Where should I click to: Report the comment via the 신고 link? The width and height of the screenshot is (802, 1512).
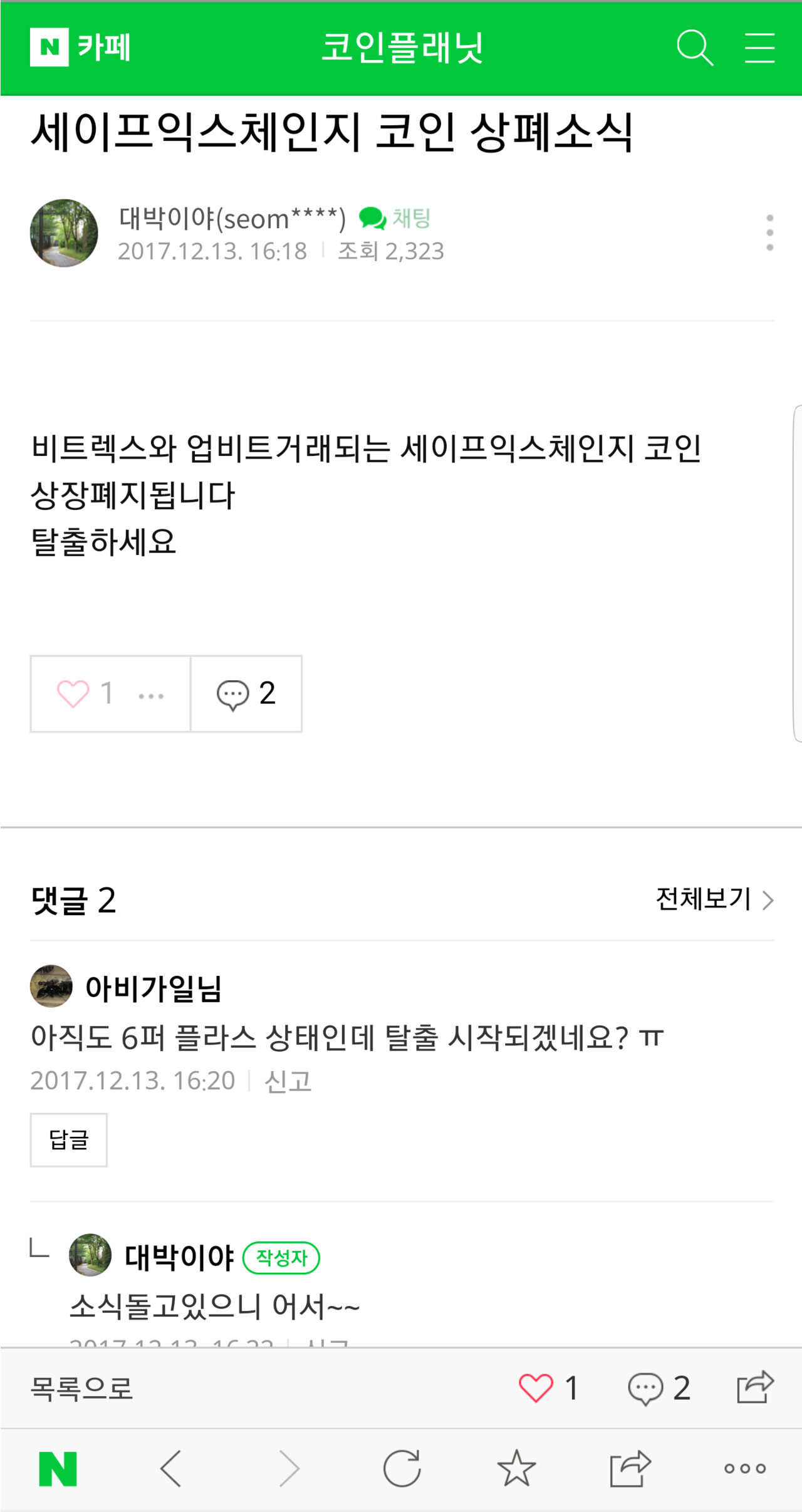pos(287,1080)
